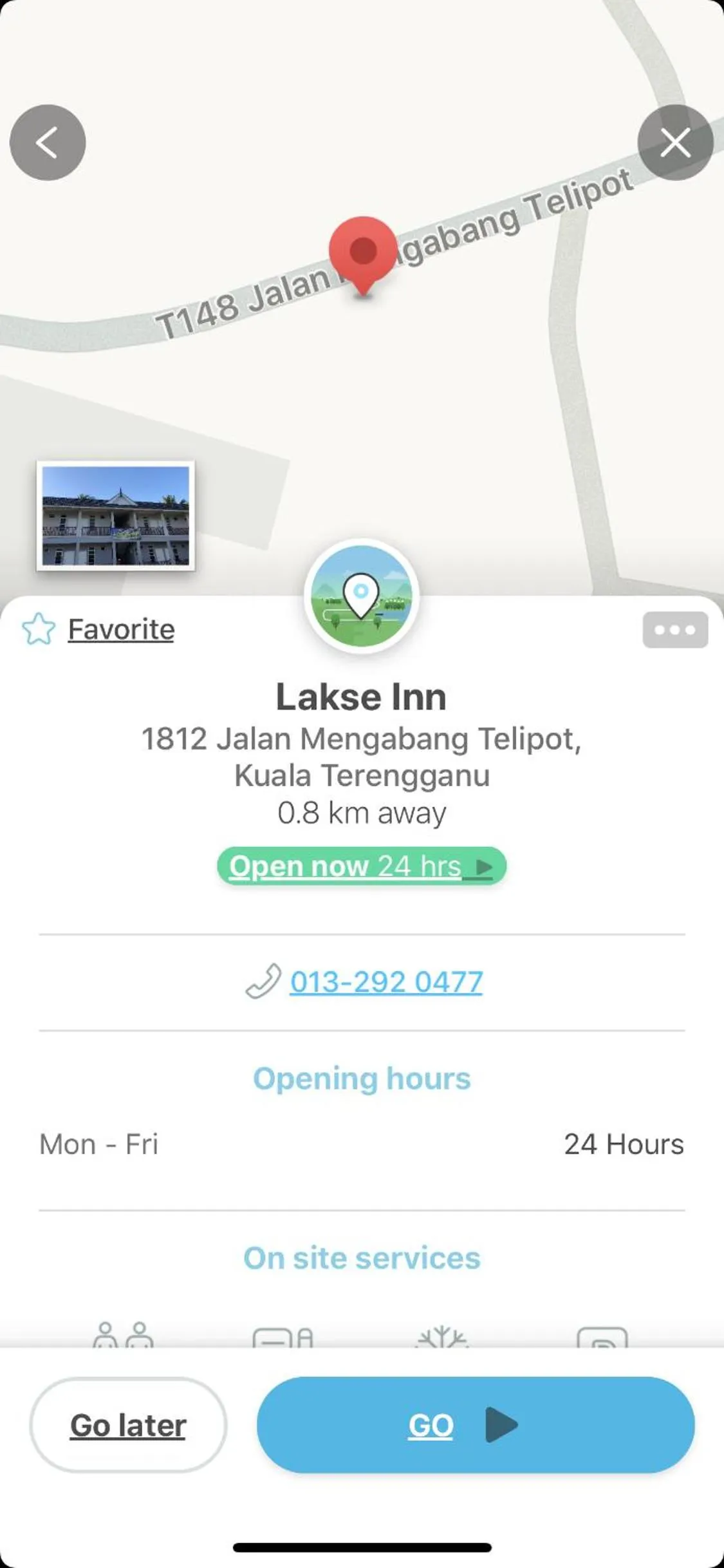Image resolution: width=724 pixels, height=1568 pixels.
Task: Call 013-292 0477 via phone link
Action: [385, 981]
